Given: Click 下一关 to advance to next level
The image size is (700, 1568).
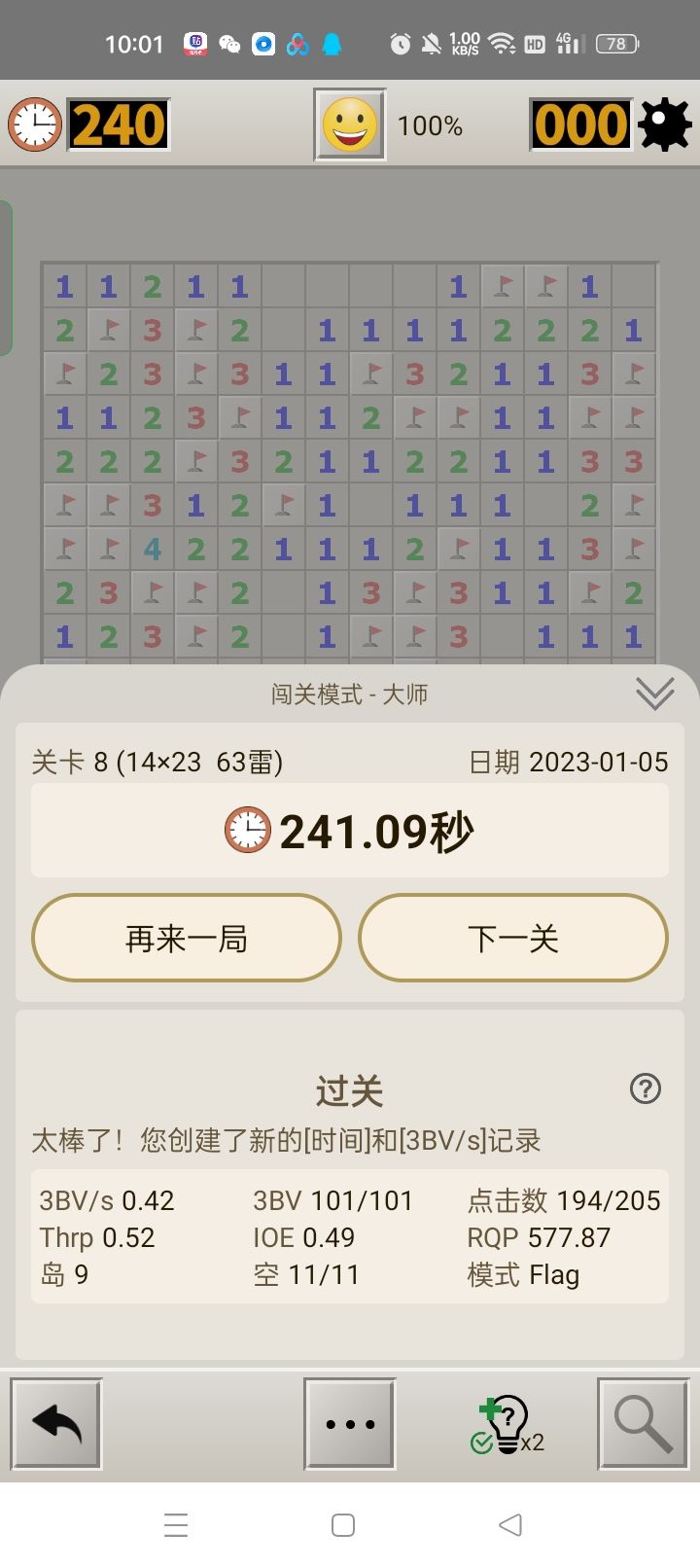Looking at the screenshot, I should (x=513, y=937).
